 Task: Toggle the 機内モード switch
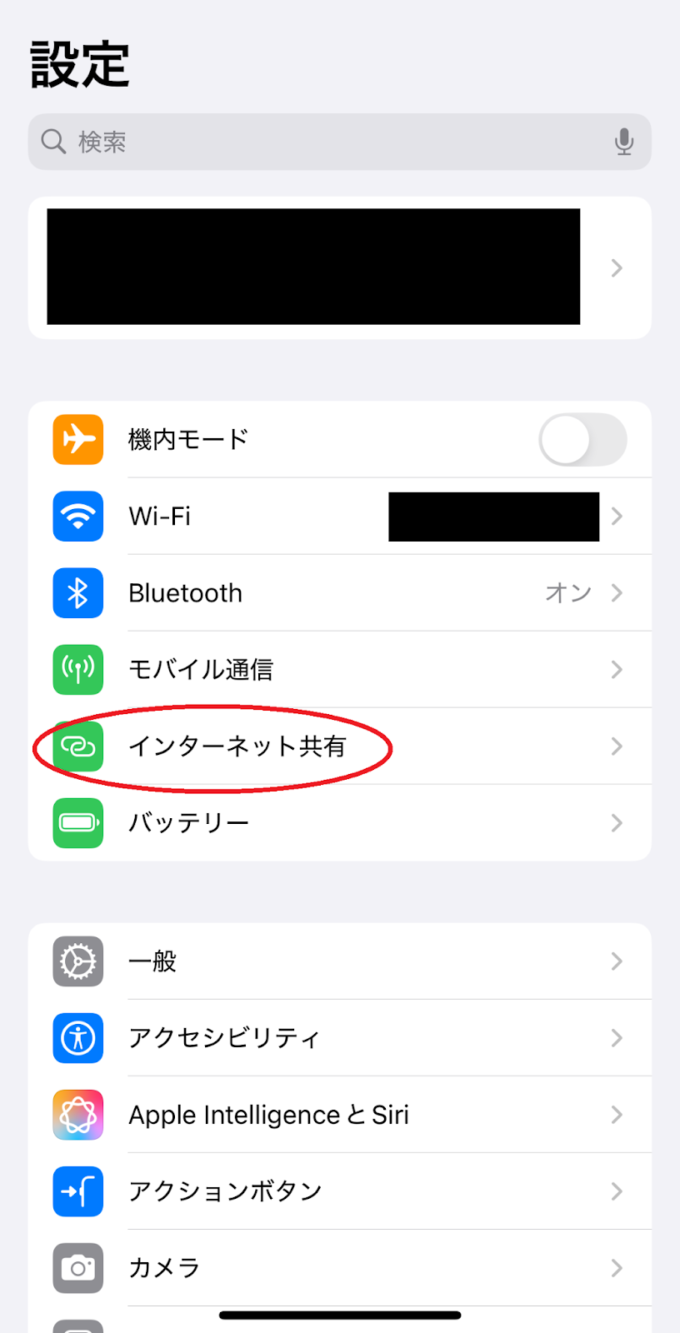coord(583,439)
